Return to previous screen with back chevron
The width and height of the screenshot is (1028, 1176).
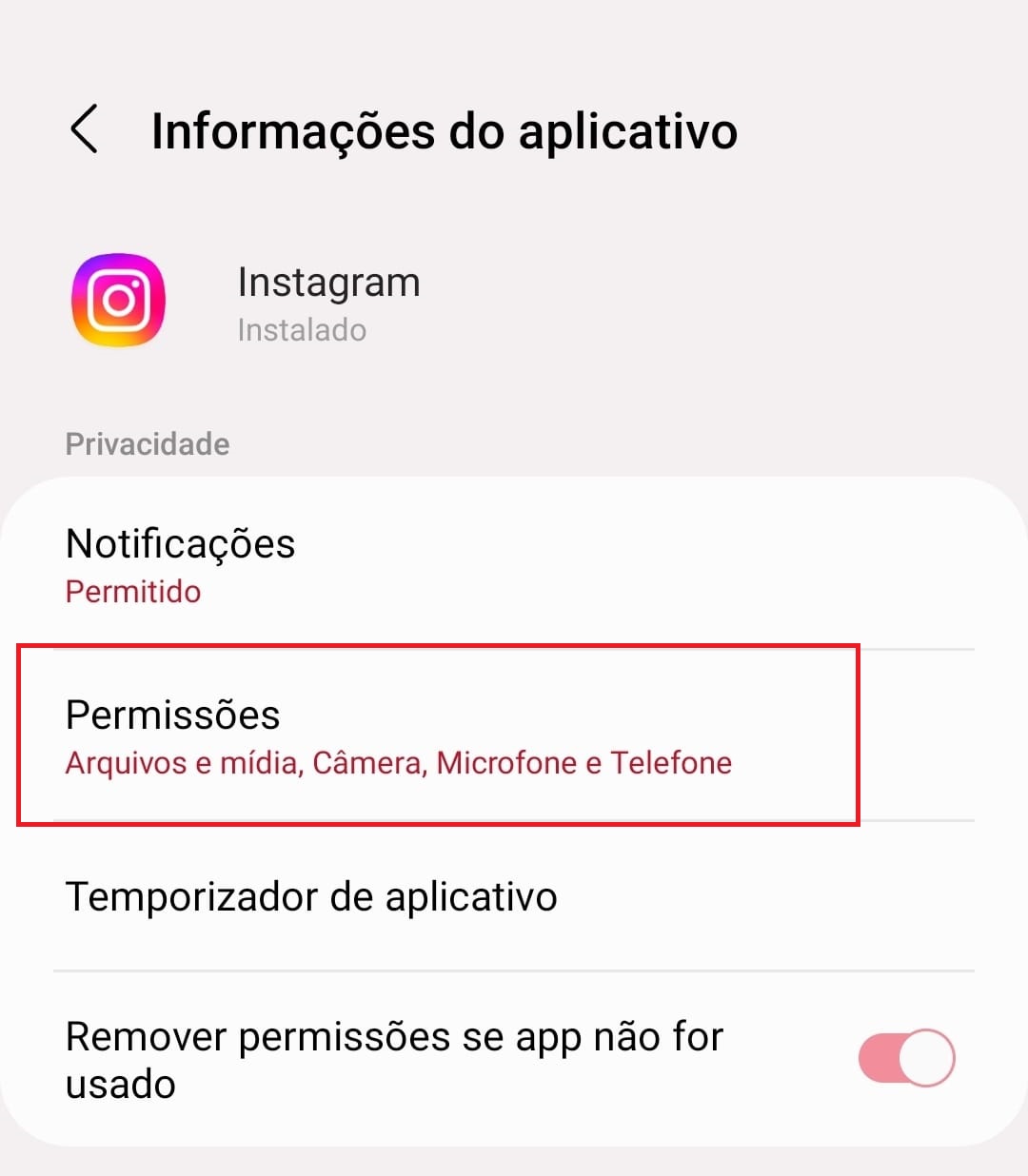coord(84,130)
